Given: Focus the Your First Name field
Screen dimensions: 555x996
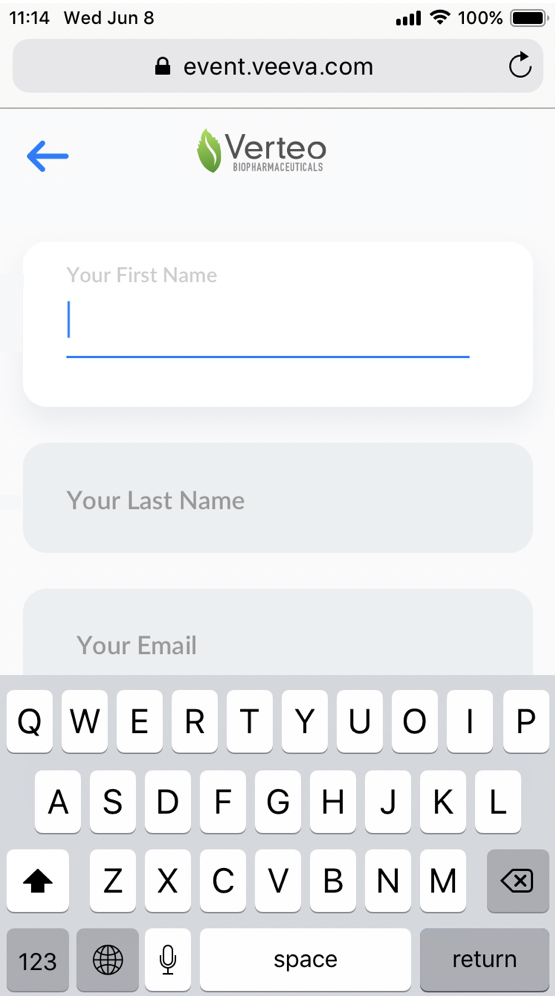Looking at the screenshot, I should pos(278,324).
